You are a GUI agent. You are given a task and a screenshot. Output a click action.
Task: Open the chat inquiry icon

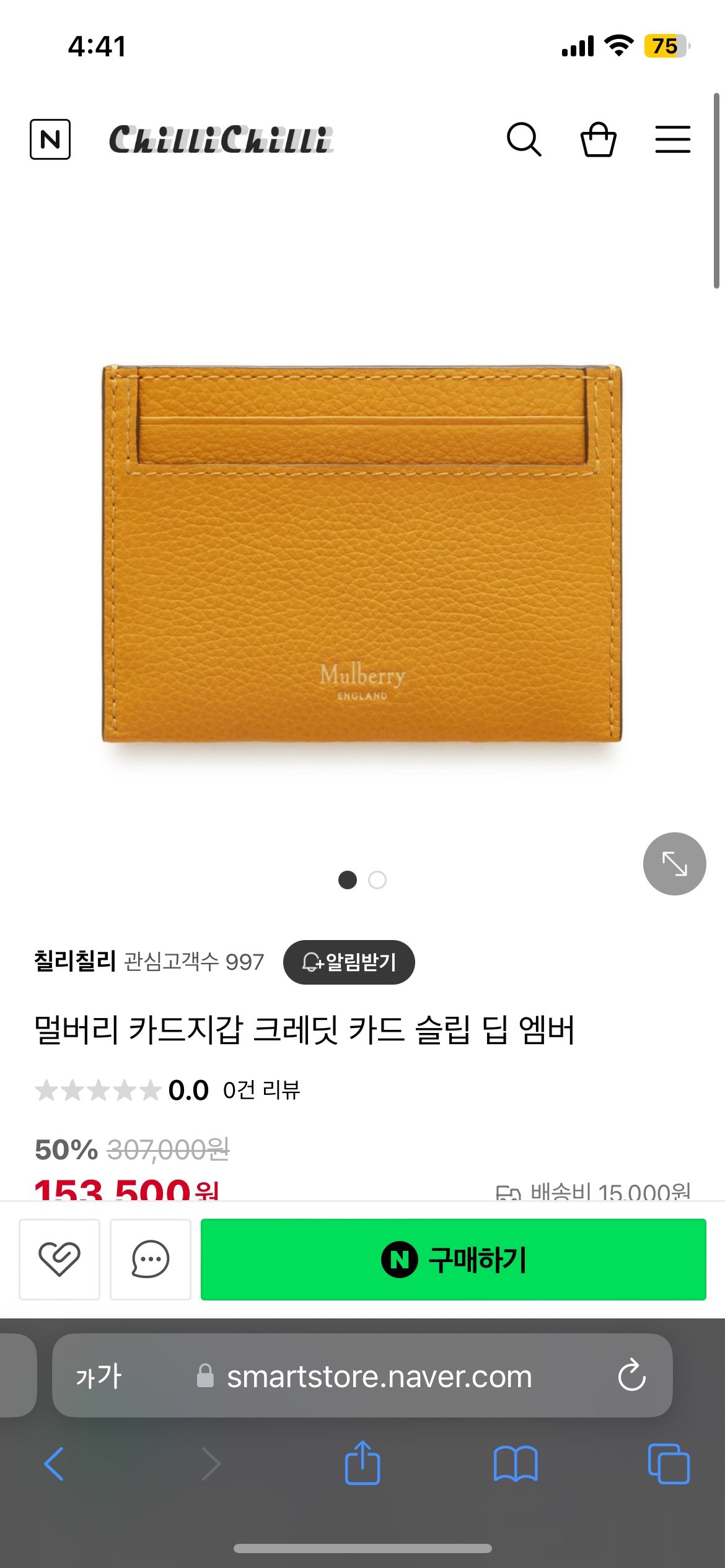coord(151,1259)
